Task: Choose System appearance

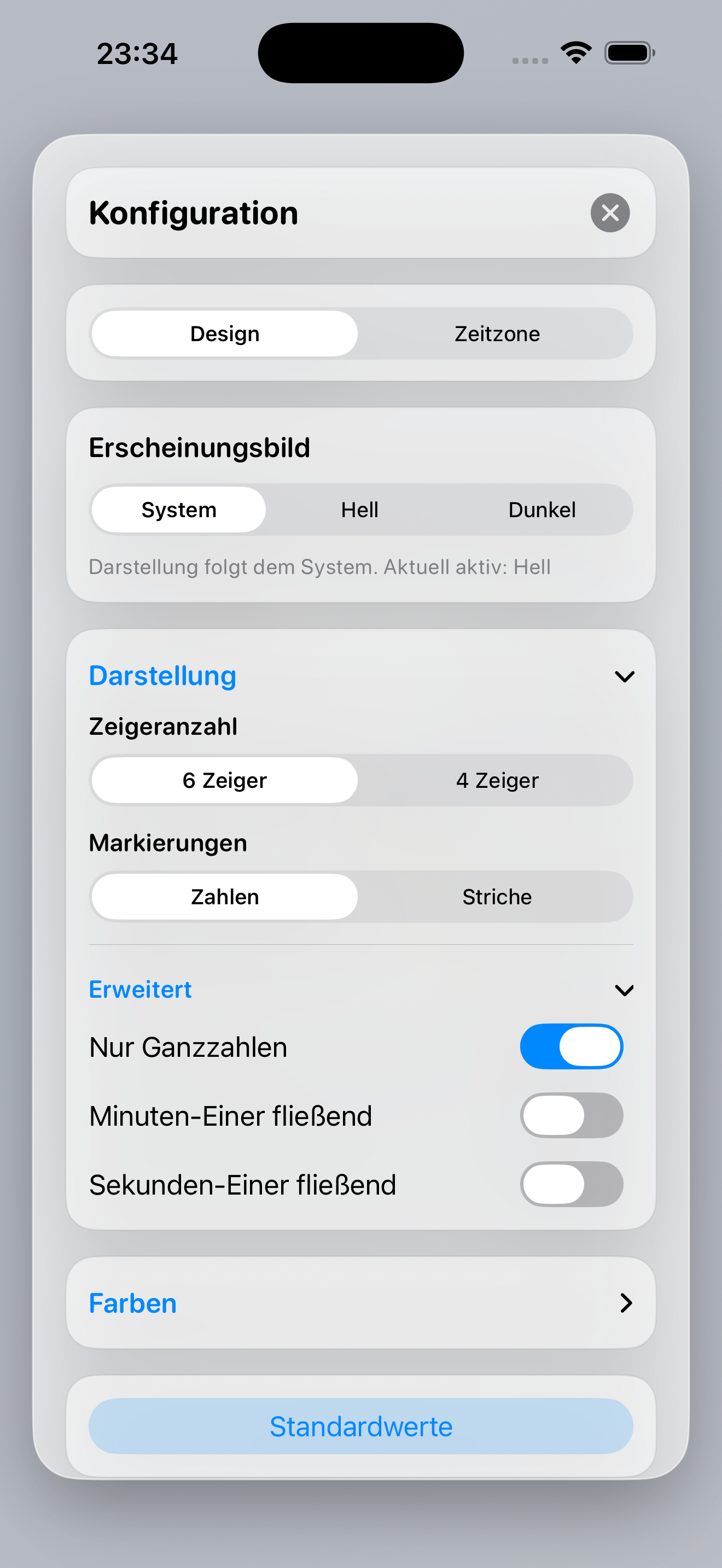Action: pos(178,510)
